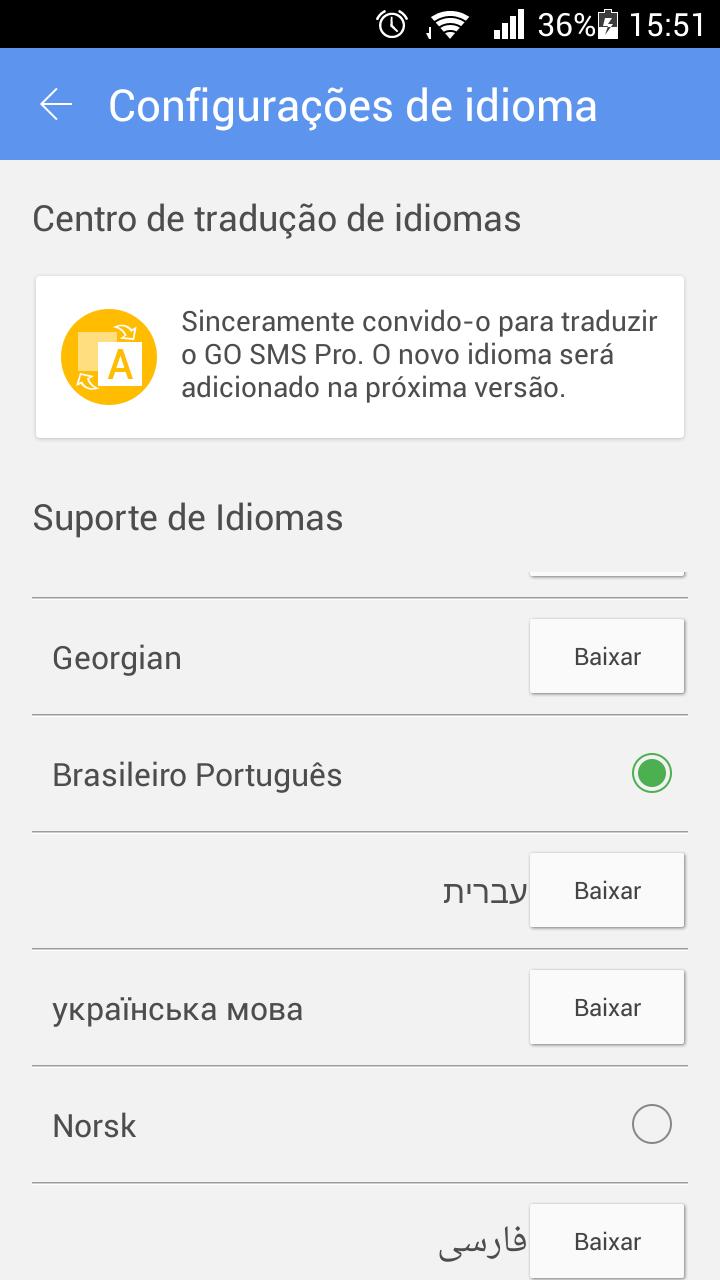
Task: Select the עברית language entry
Action: tap(483, 890)
